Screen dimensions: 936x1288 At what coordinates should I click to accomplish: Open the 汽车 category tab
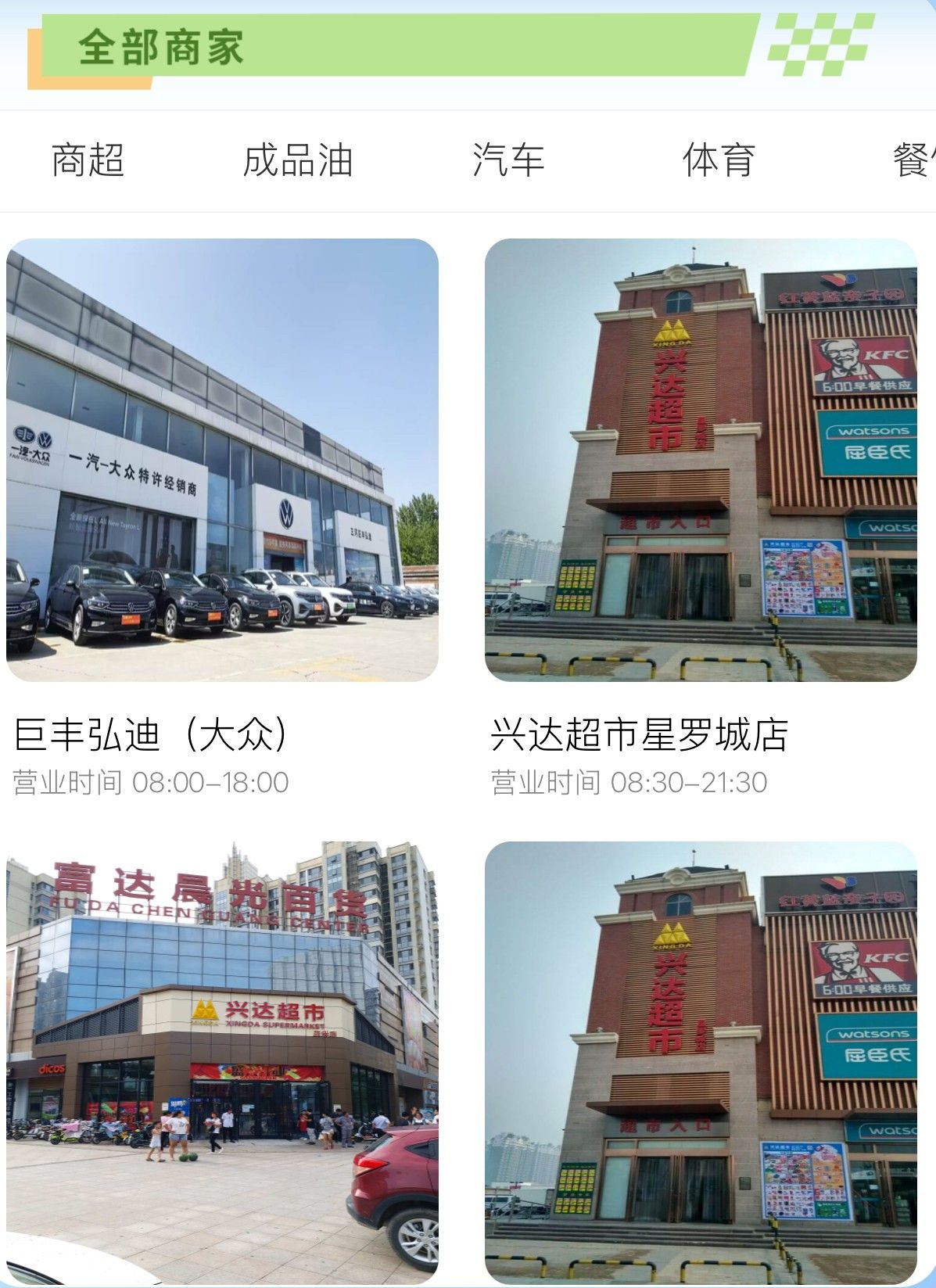[x=508, y=160]
